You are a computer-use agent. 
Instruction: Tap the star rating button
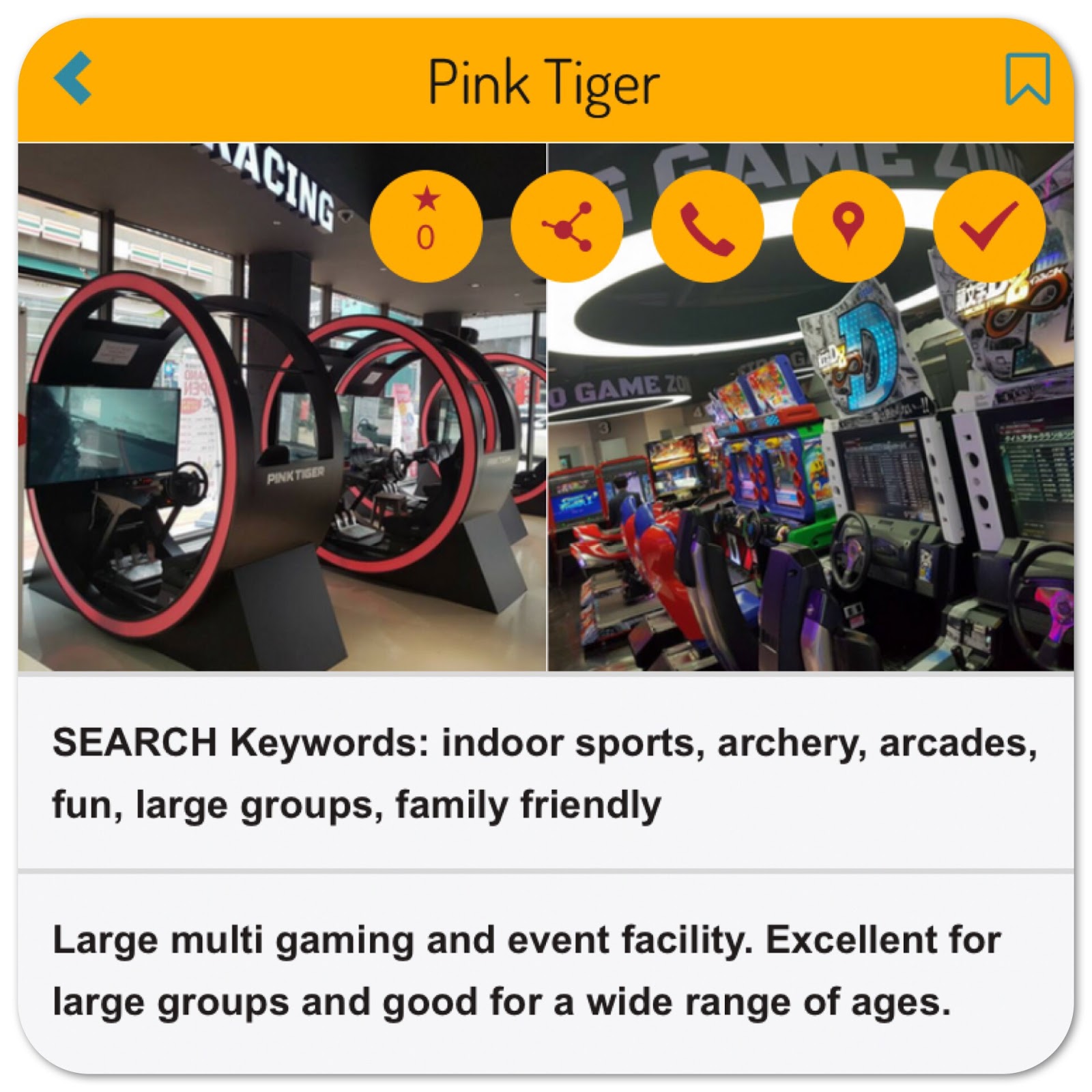426,227
